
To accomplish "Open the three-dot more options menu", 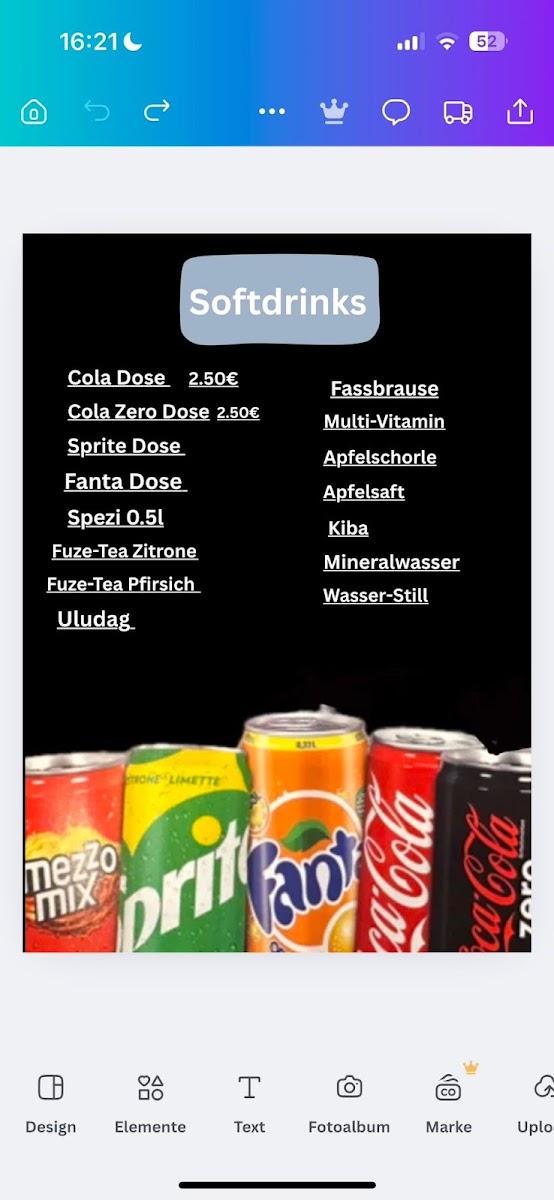I will click(x=272, y=112).
